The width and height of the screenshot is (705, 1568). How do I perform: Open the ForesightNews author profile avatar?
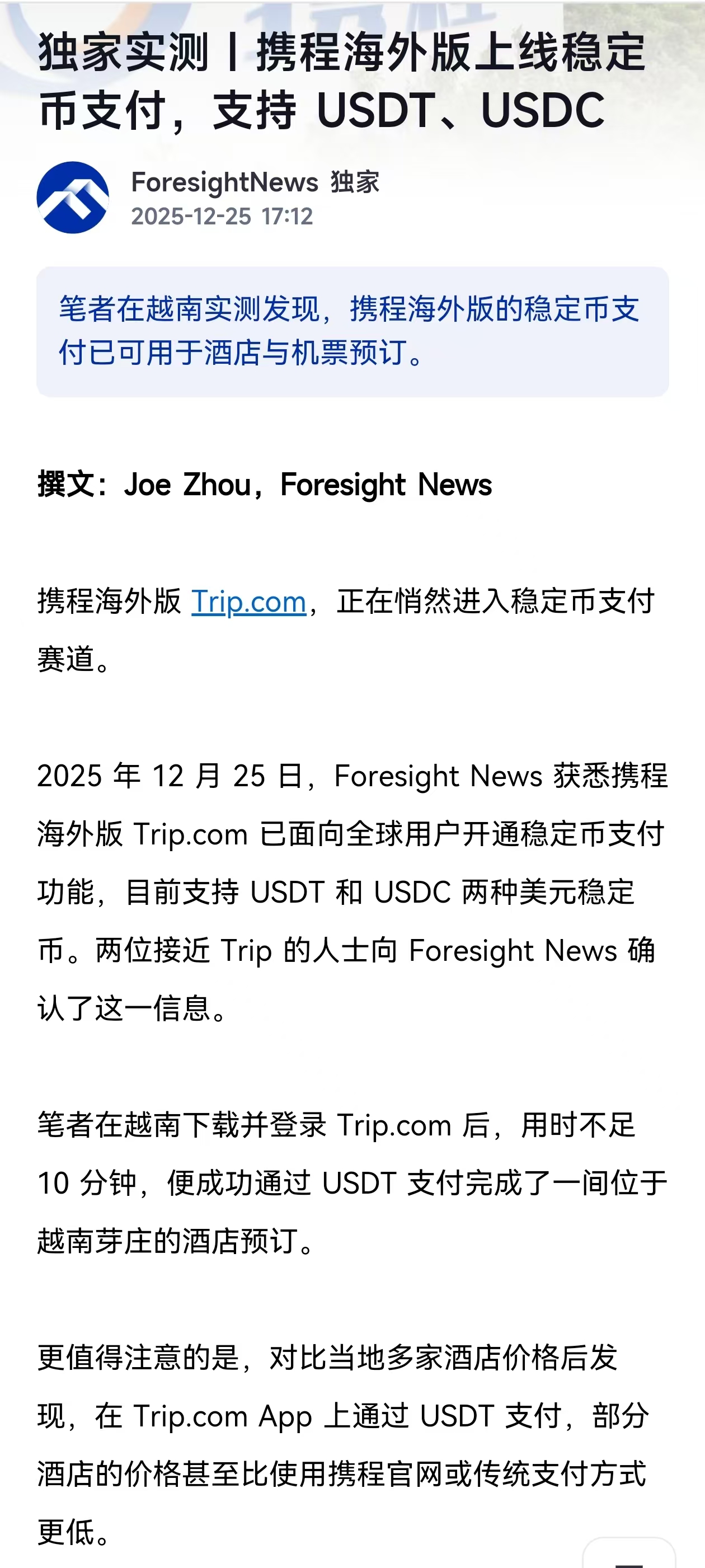coord(73,197)
